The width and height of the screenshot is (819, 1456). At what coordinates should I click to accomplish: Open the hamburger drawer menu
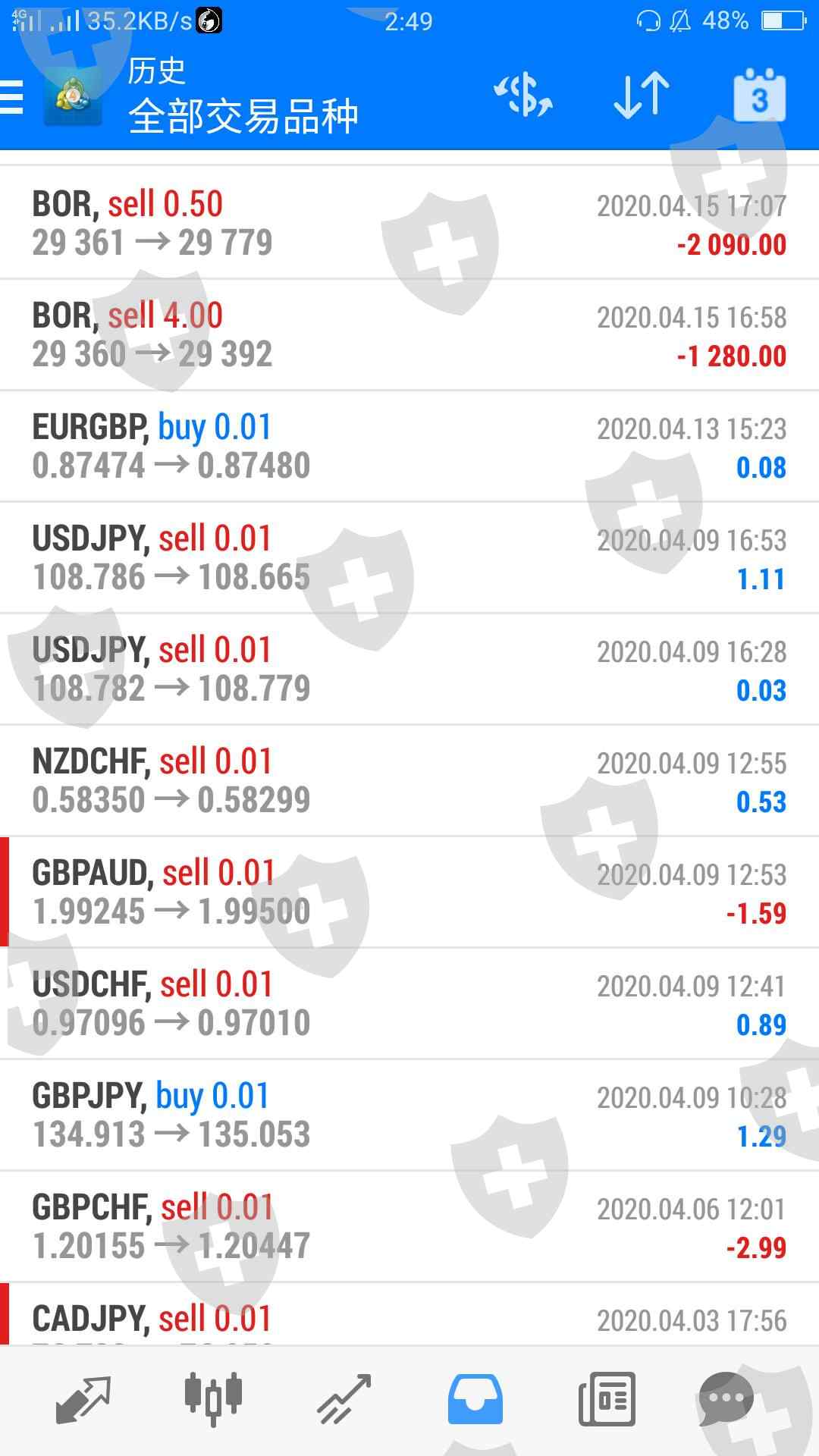point(14,97)
